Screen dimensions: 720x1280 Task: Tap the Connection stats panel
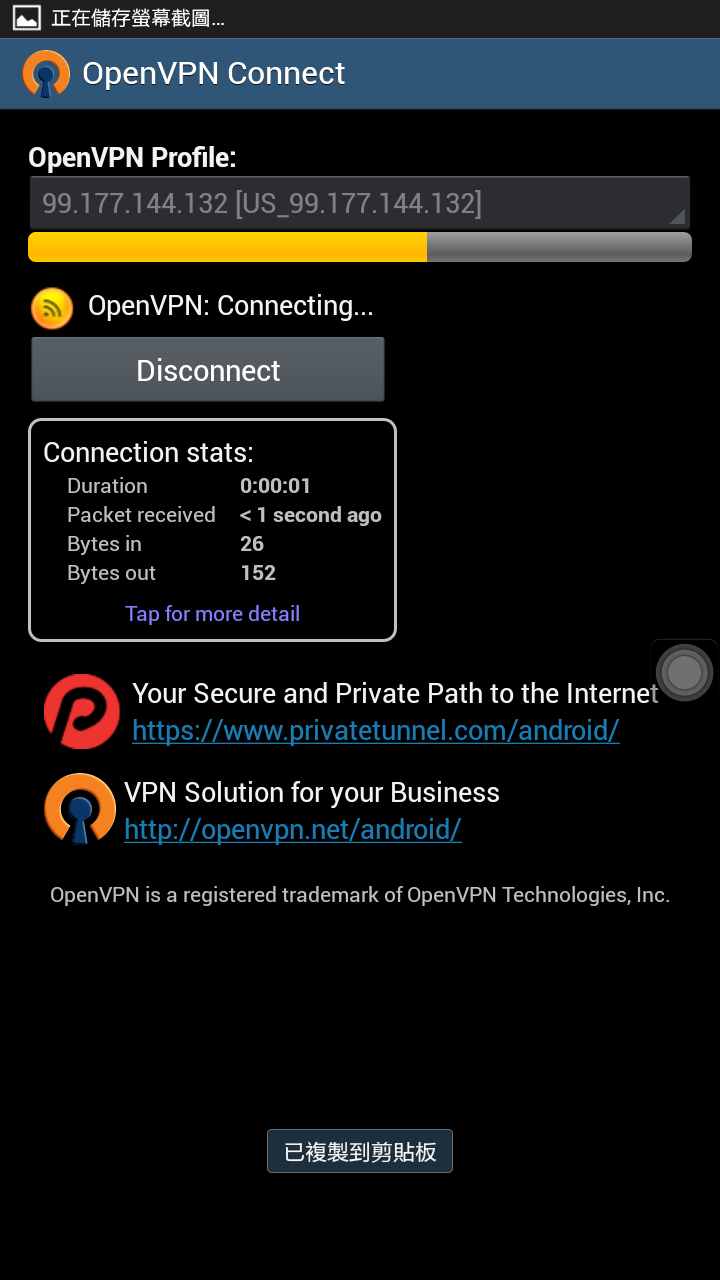[212, 530]
